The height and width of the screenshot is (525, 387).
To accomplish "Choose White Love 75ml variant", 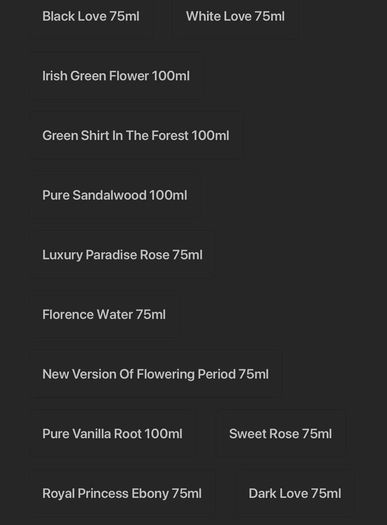I will coord(235,16).
